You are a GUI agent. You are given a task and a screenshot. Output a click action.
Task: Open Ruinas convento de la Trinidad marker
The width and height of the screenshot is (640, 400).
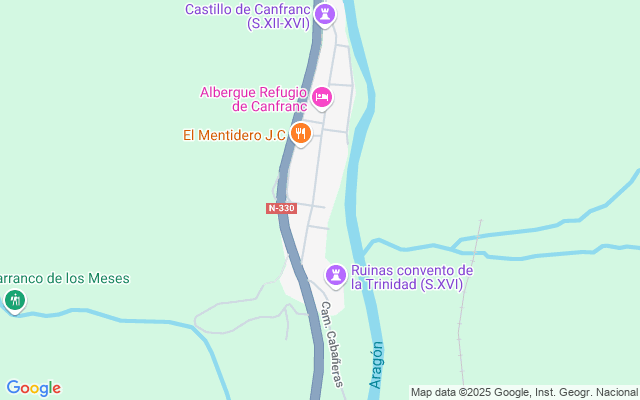click(x=336, y=276)
